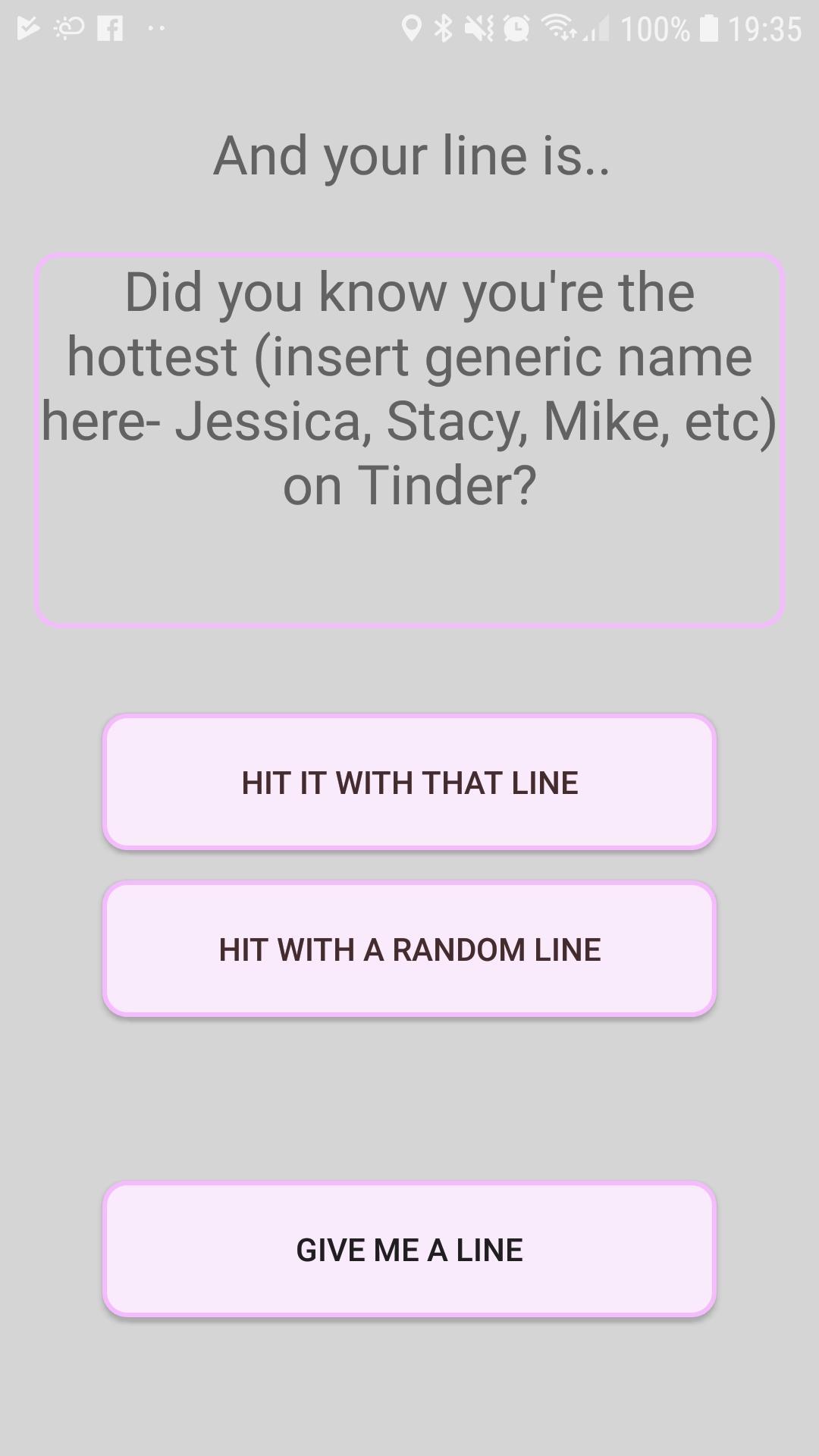Tap GIVE ME A LINE for a new line
819x1456 pixels.
pos(409,1249)
